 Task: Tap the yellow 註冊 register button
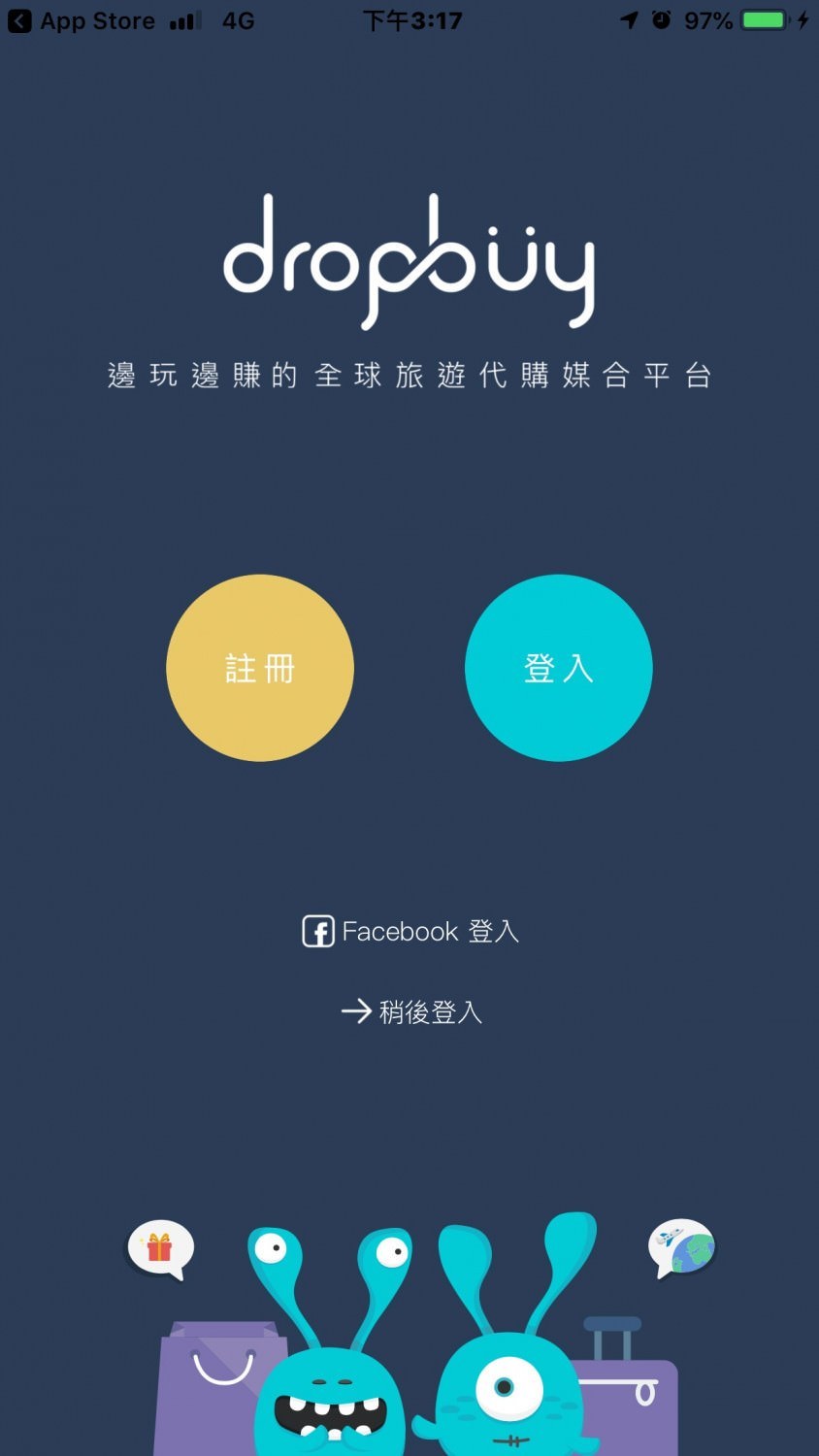(x=260, y=668)
